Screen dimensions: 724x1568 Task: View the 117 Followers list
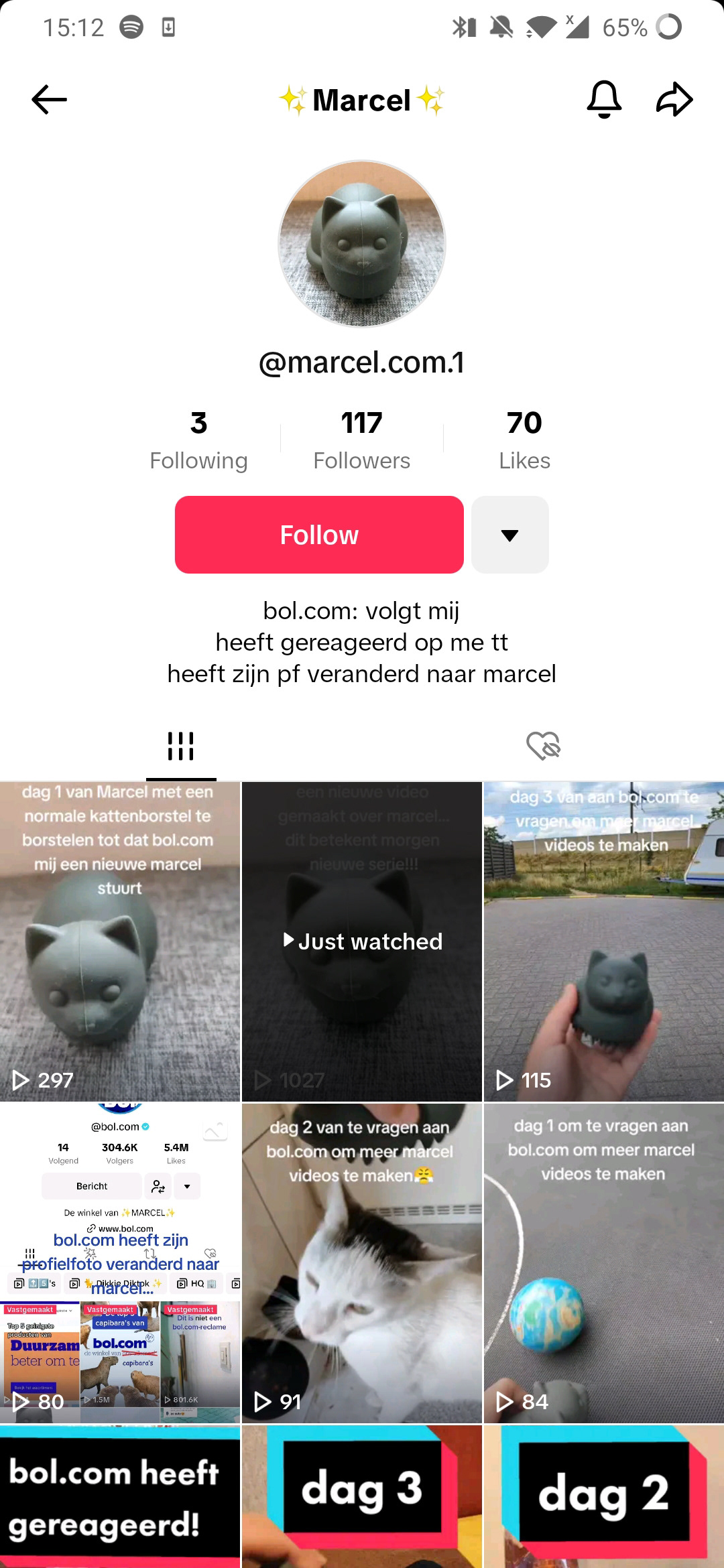361,440
